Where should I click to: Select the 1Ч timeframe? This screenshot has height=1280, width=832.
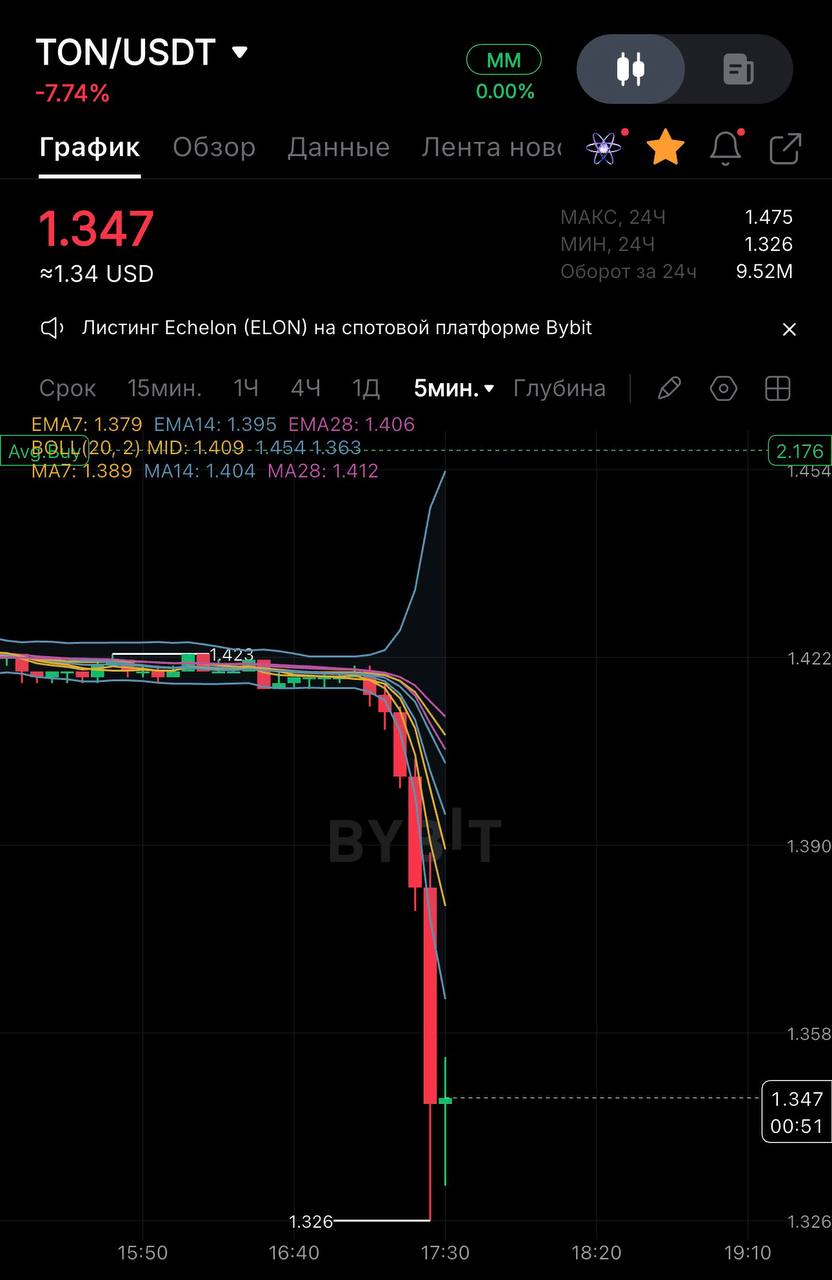pos(246,388)
